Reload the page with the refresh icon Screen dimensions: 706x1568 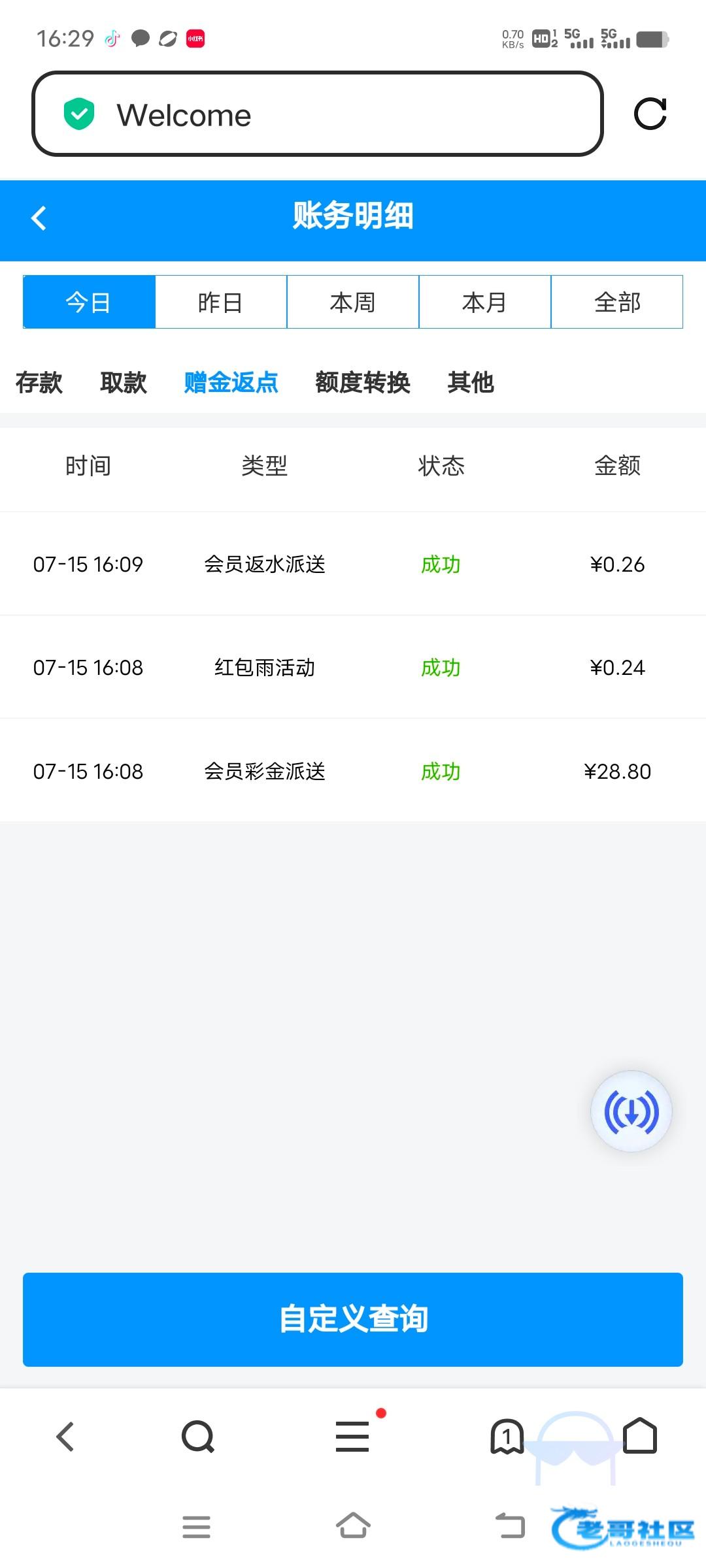click(650, 114)
